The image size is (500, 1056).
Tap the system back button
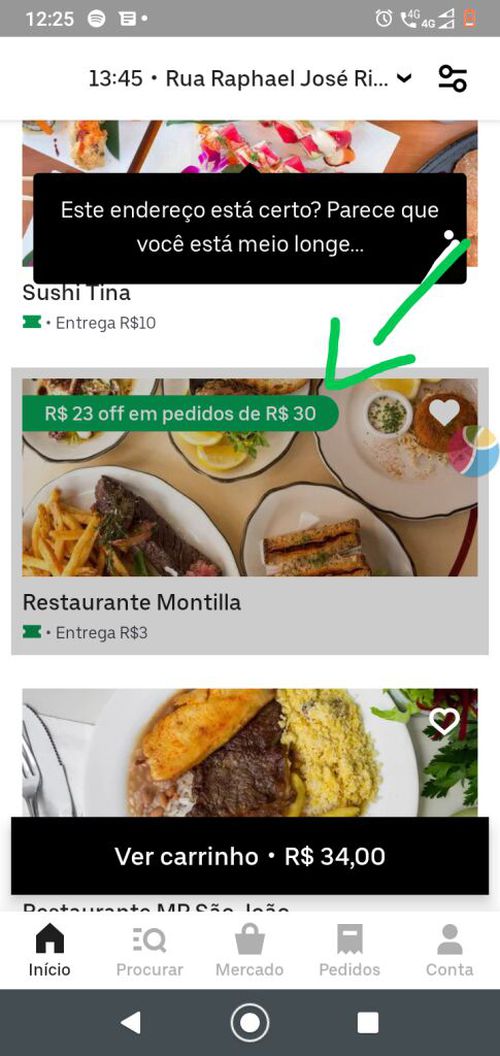click(131, 1023)
